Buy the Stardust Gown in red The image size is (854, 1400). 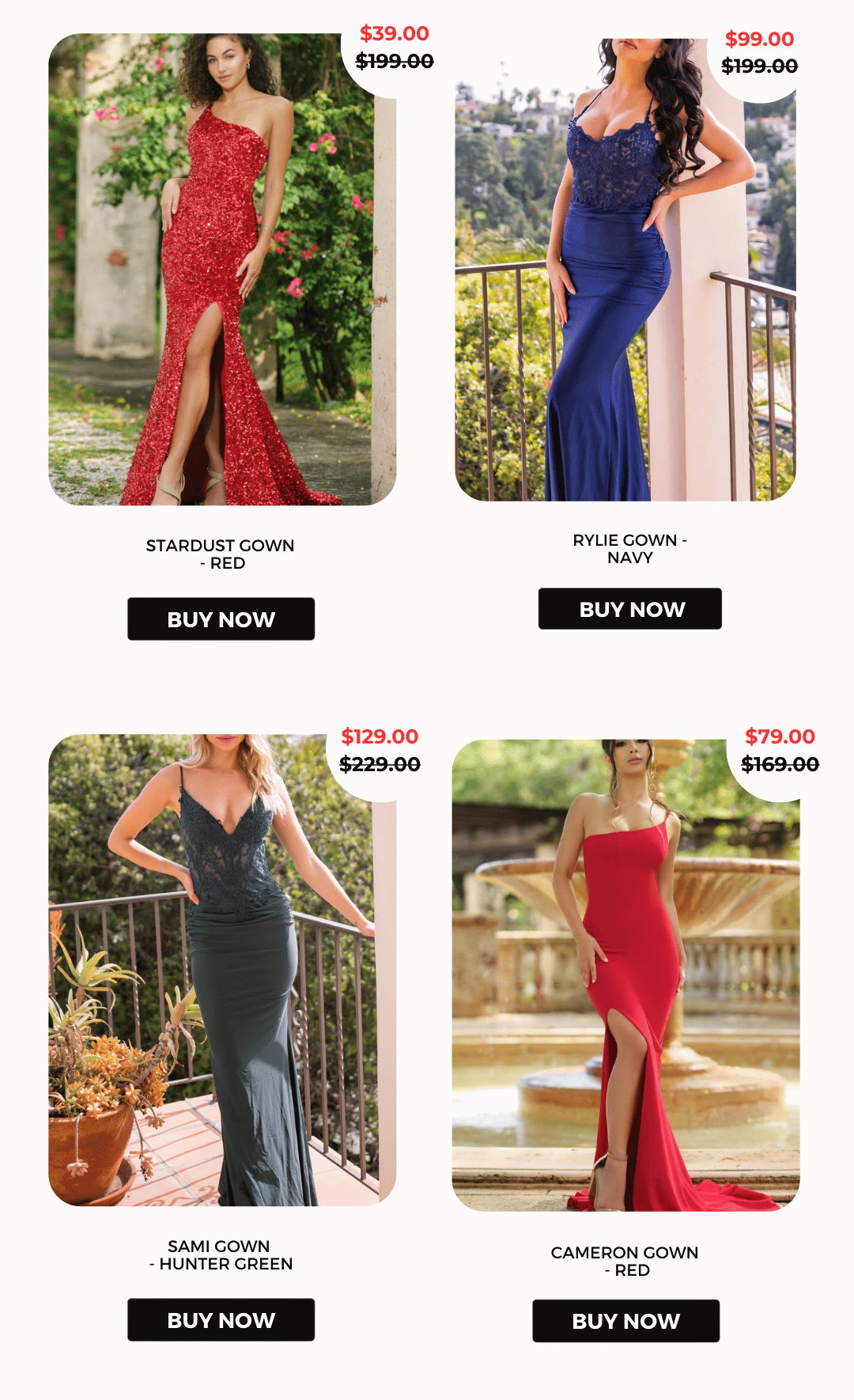pyautogui.click(x=221, y=619)
